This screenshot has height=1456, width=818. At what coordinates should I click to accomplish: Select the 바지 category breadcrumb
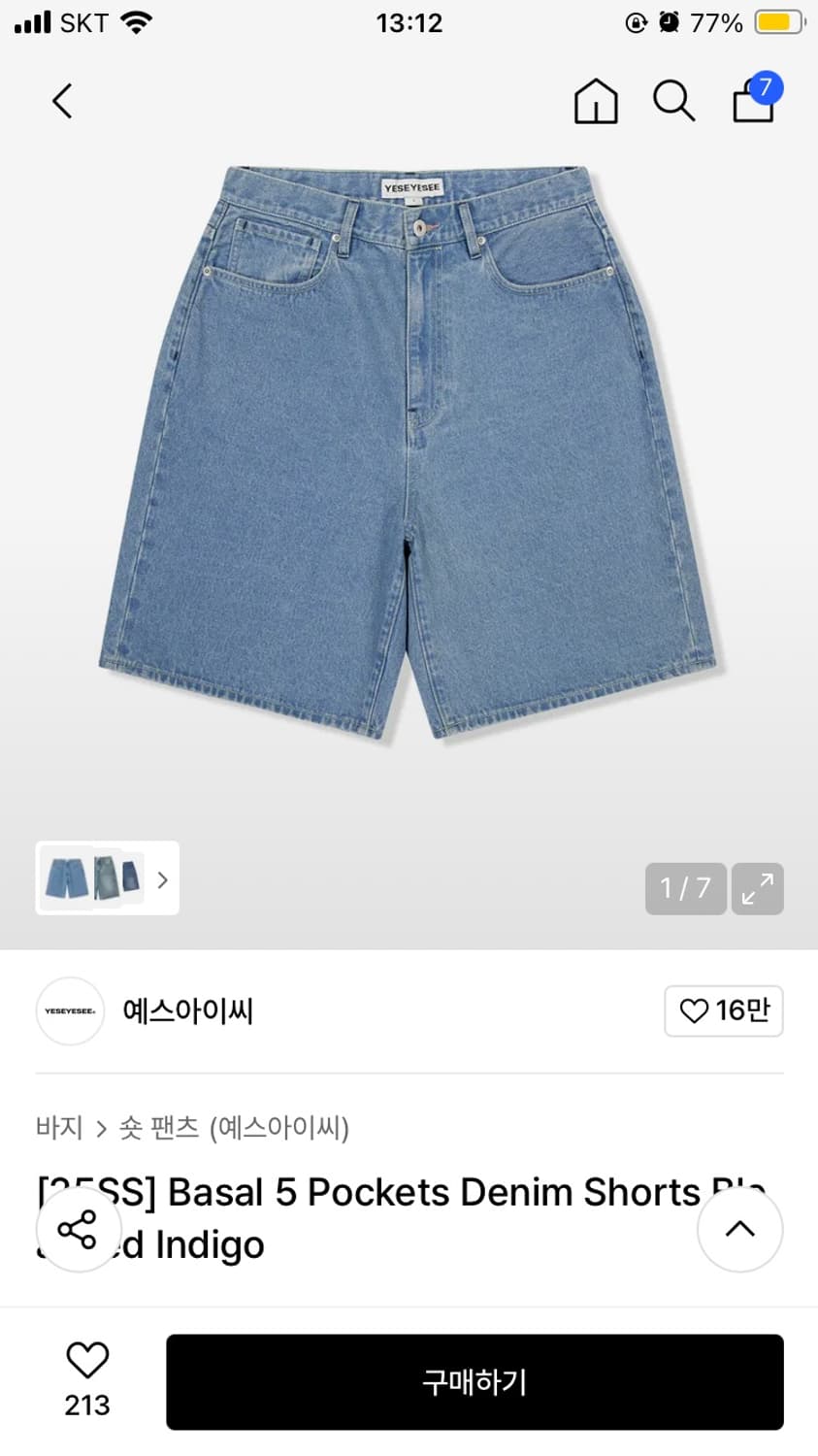tap(58, 1129)
